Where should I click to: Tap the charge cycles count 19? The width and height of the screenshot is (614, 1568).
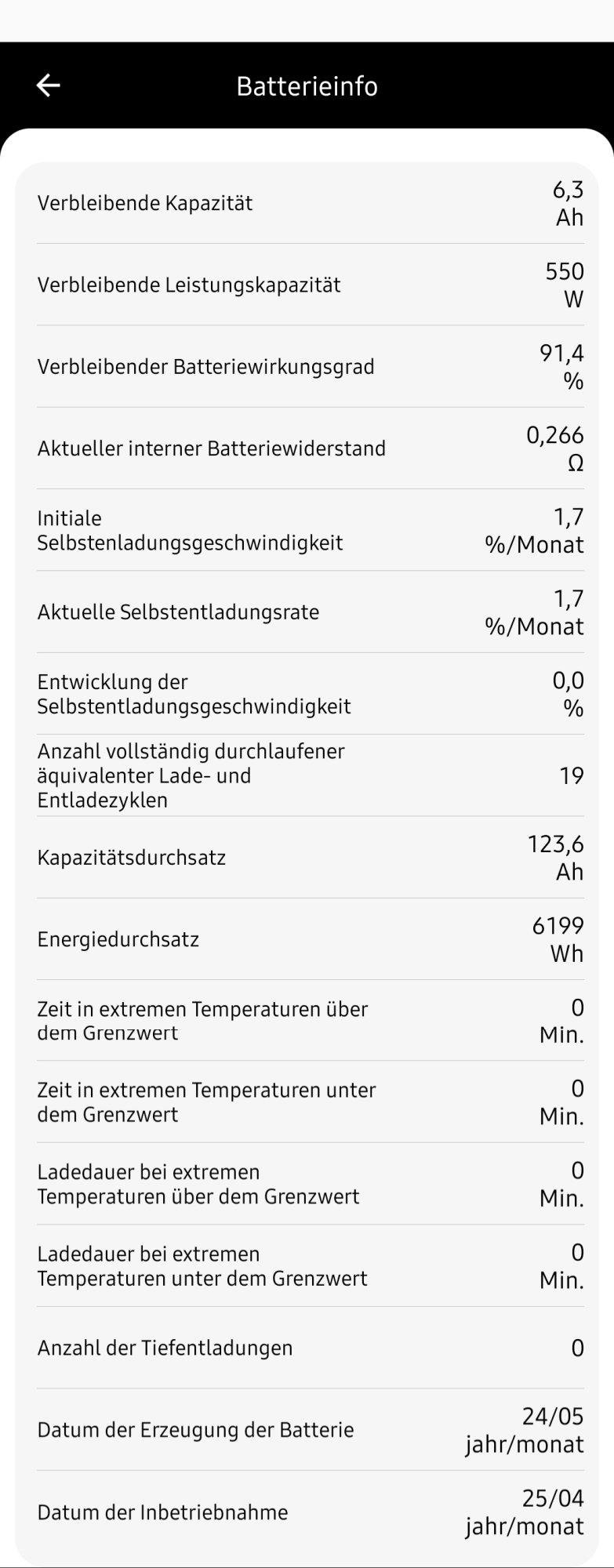(x=573, y=775)
